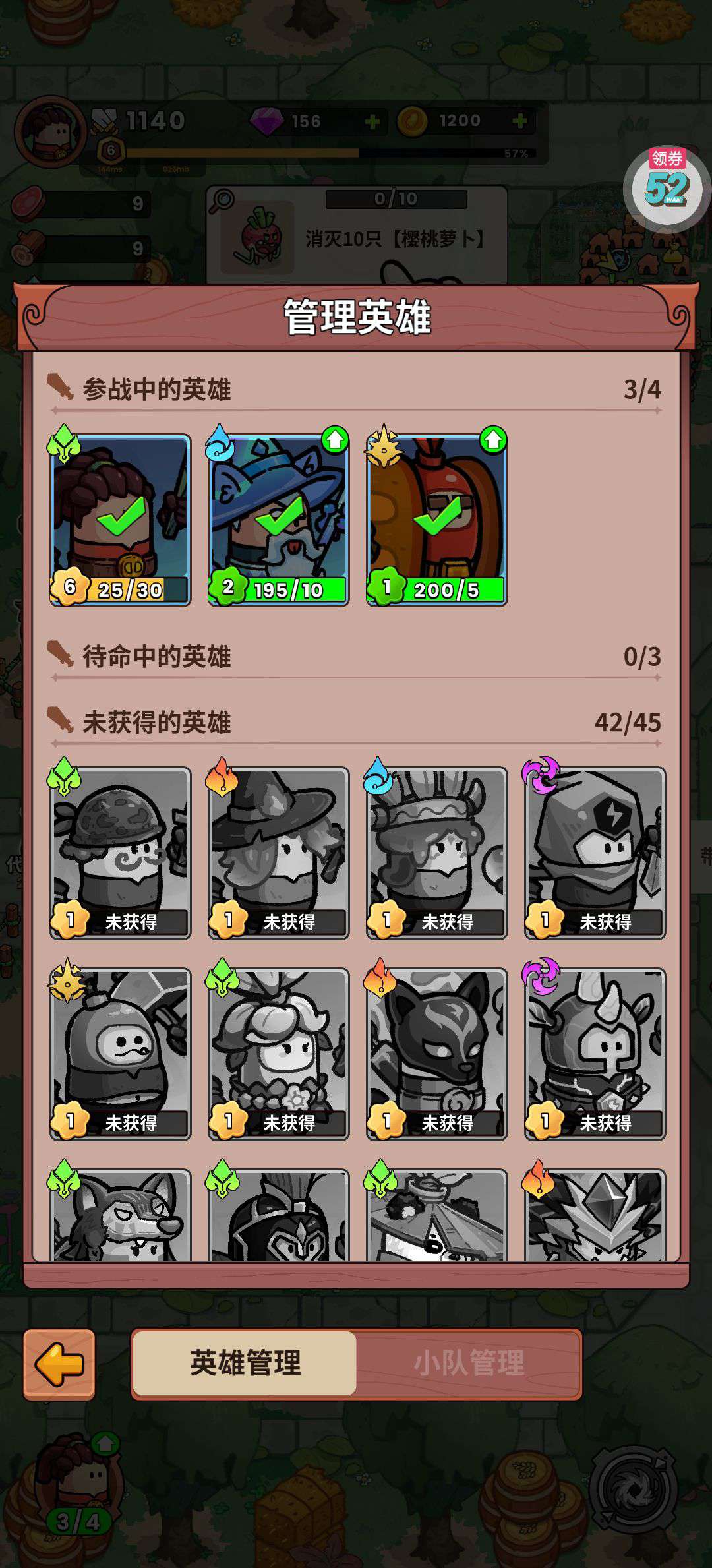
Task: View the unowned water-element headdress hero
Action: [437, 852]
